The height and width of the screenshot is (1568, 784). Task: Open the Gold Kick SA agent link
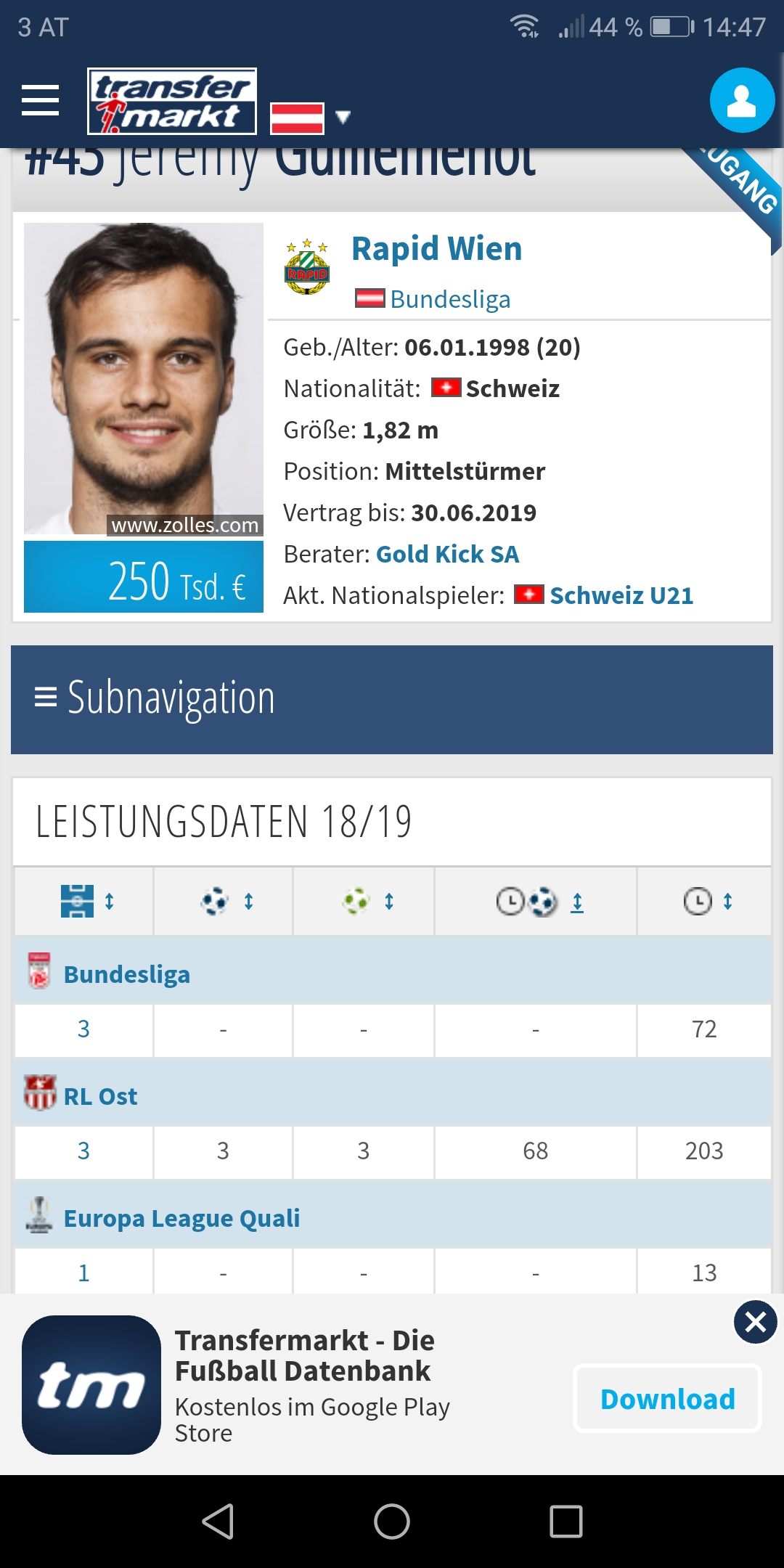(x=447, y=554)
